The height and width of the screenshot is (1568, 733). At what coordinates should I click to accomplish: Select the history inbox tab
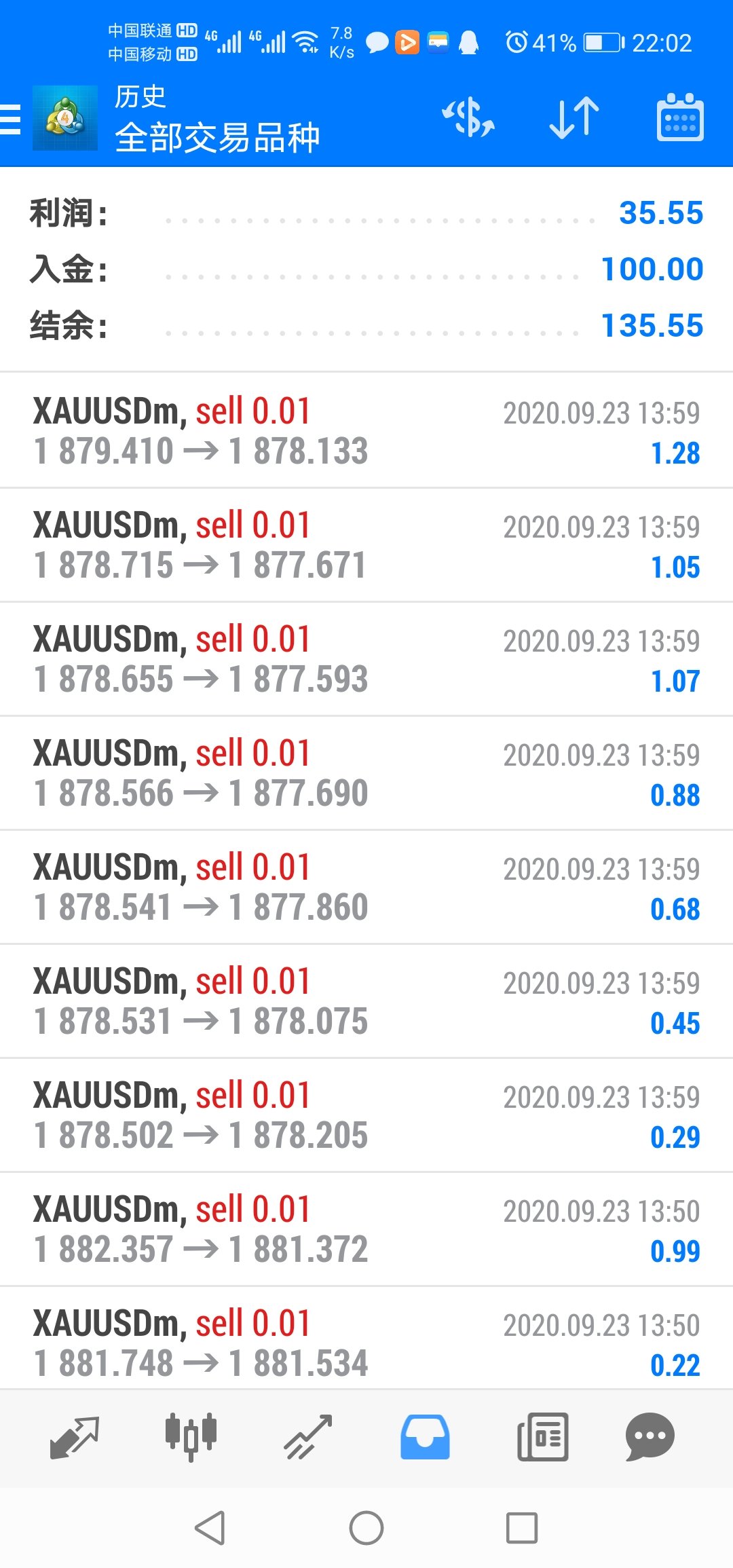425,1437
